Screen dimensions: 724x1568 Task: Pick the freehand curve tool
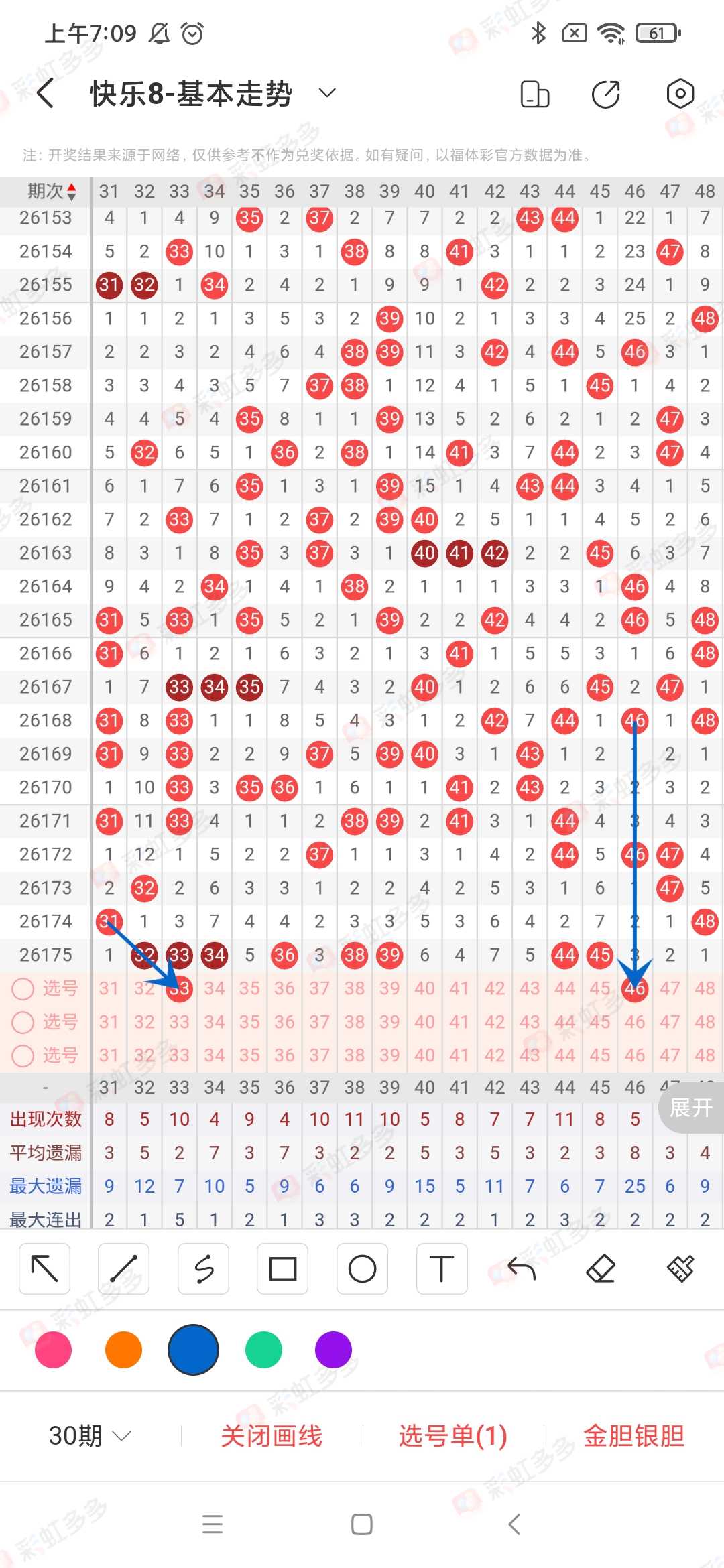pyautogui.click(x=203, y=1268)
